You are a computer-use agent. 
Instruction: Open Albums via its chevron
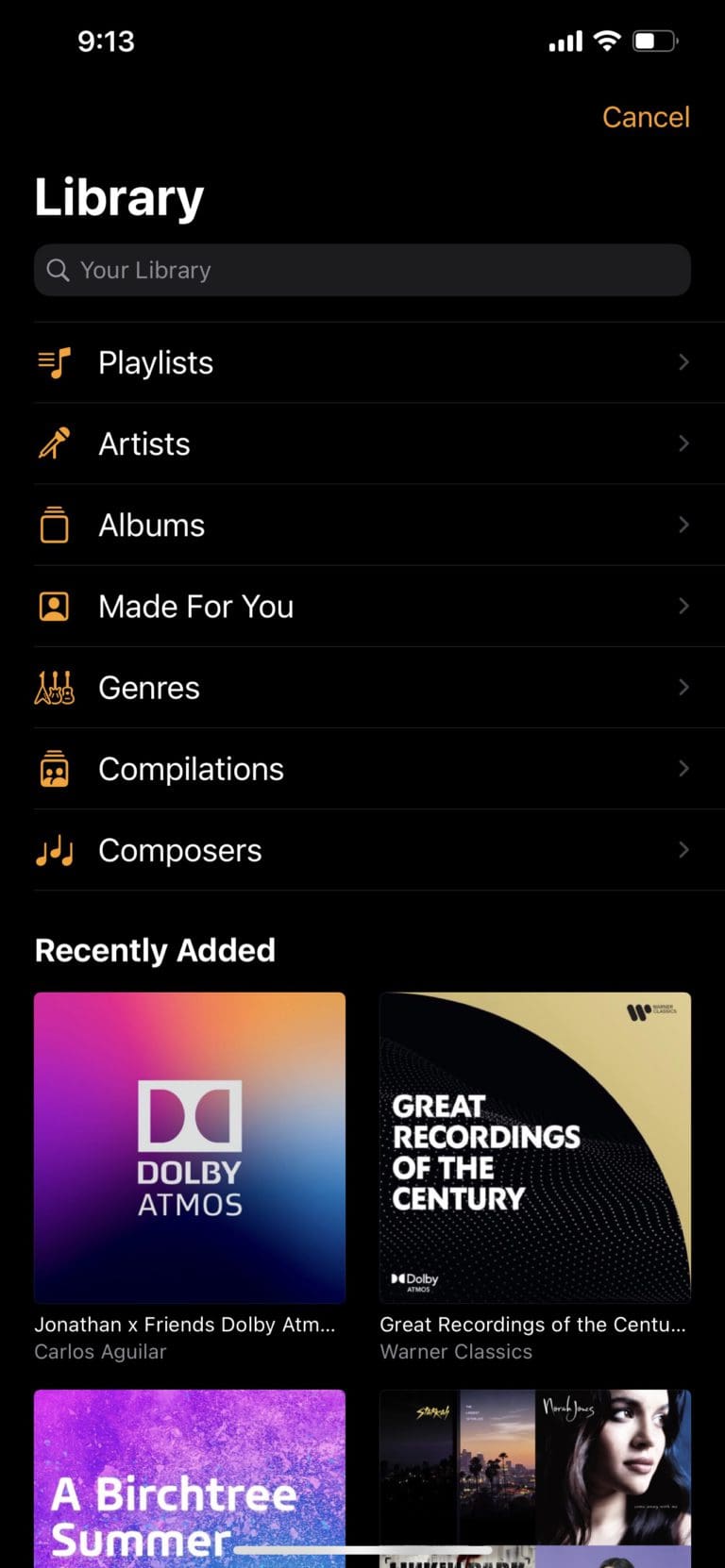[x=683, y=525]
